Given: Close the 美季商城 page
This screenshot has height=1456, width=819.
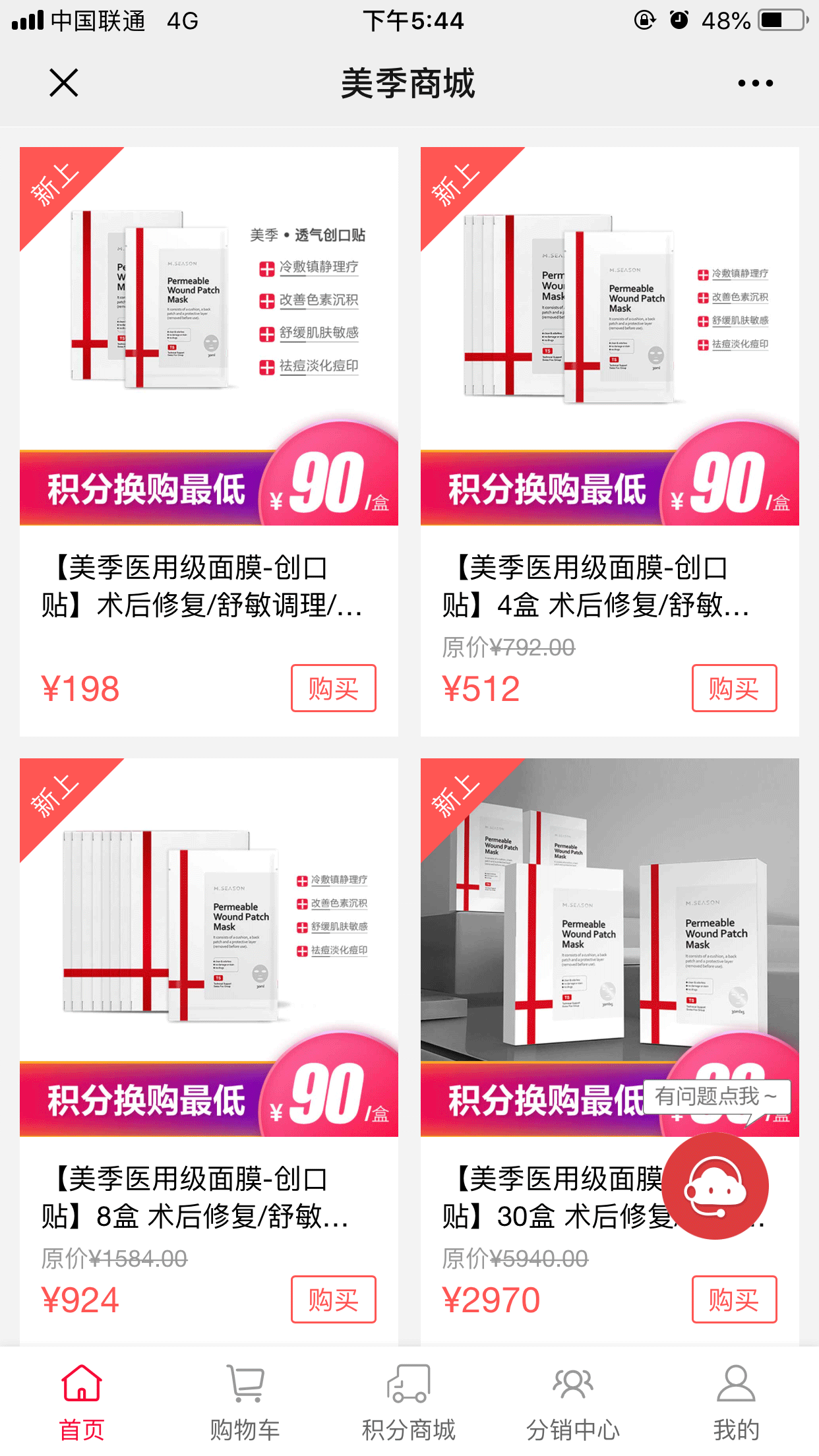Looking at the screenshot, I should tap(64, 83).
